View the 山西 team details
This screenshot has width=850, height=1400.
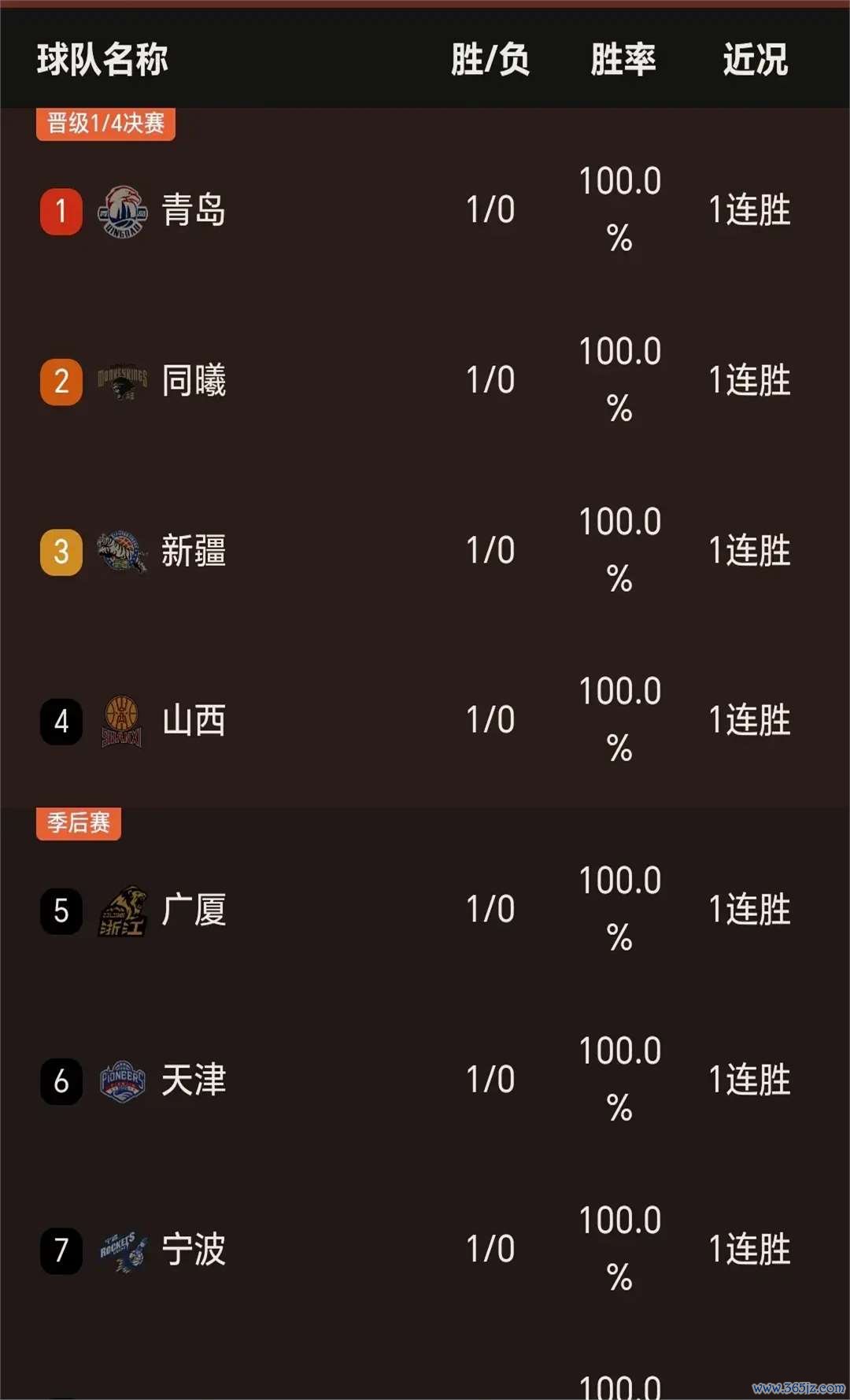[x=194, y=721]
